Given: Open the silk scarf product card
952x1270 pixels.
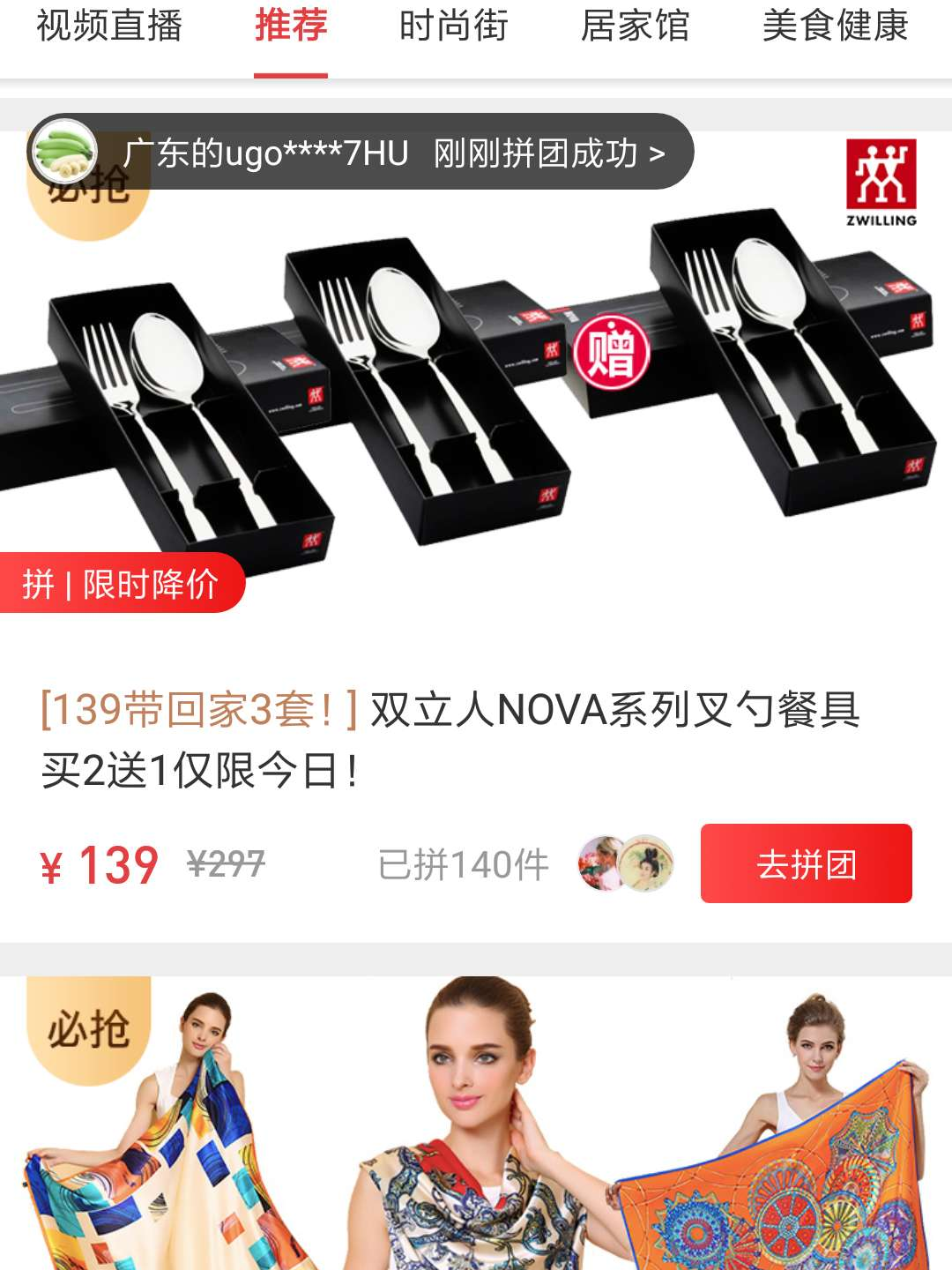Looking at the screenshot, I should (476, 1129).
